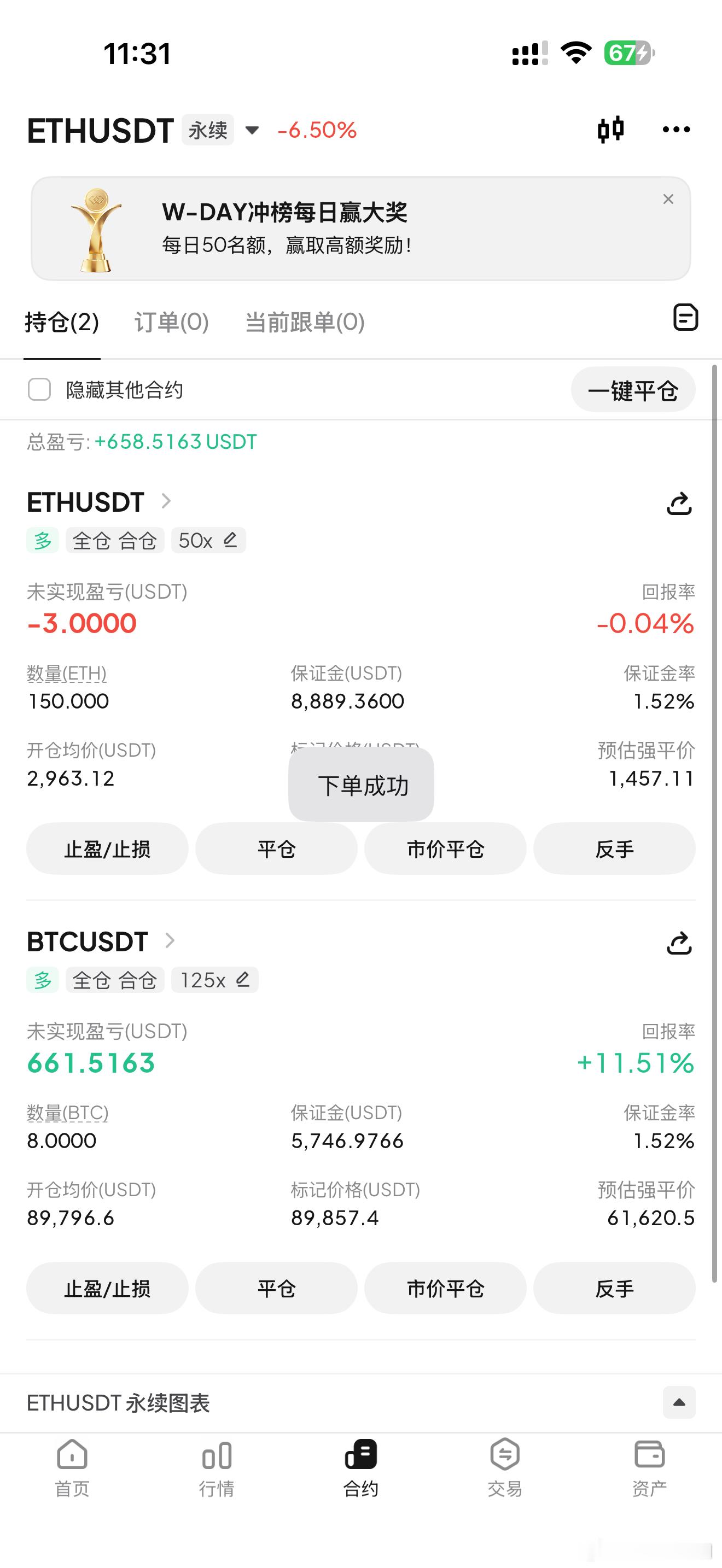Open the three-dot overflow menu
The image size is (722, 1568).
(676, 129)
